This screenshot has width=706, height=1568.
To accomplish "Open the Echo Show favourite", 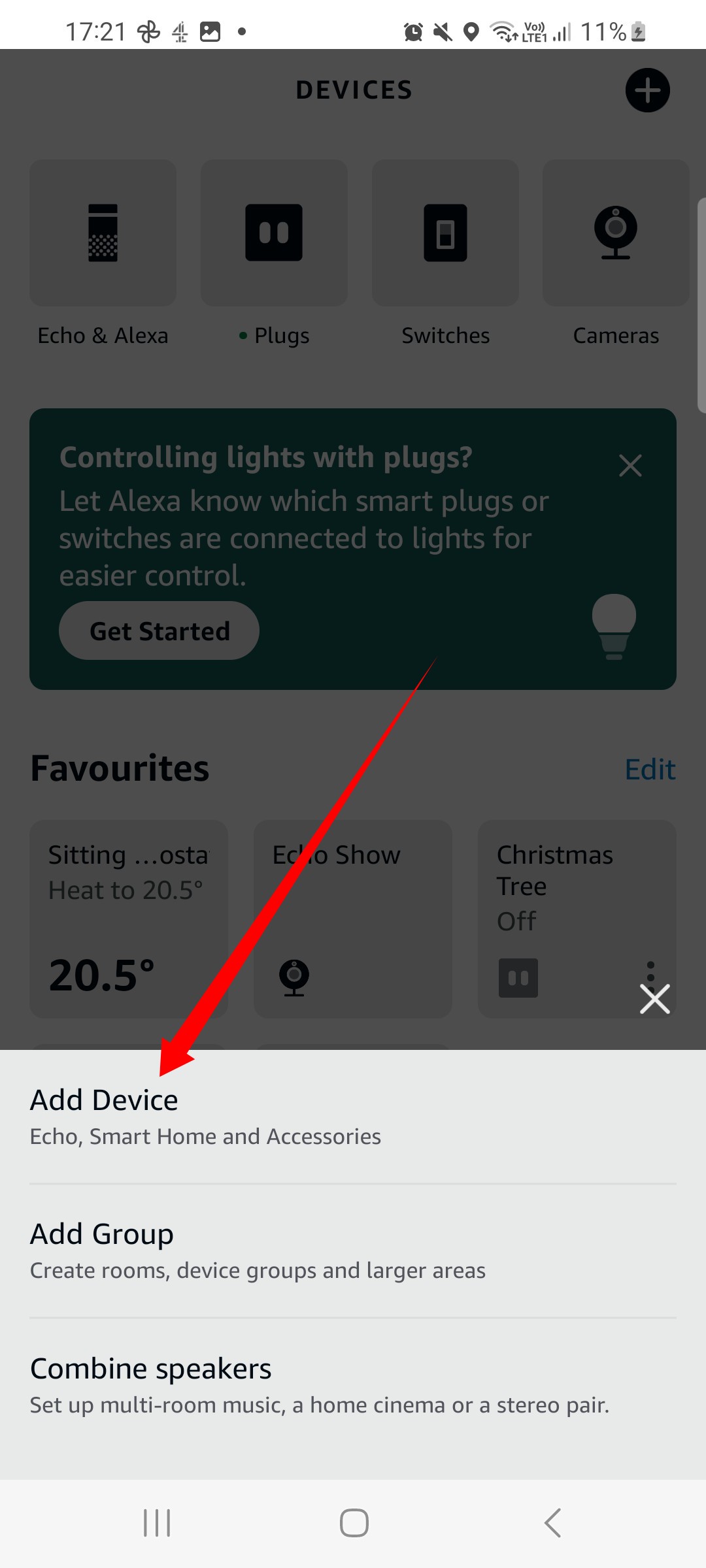I will click(353, 919).
